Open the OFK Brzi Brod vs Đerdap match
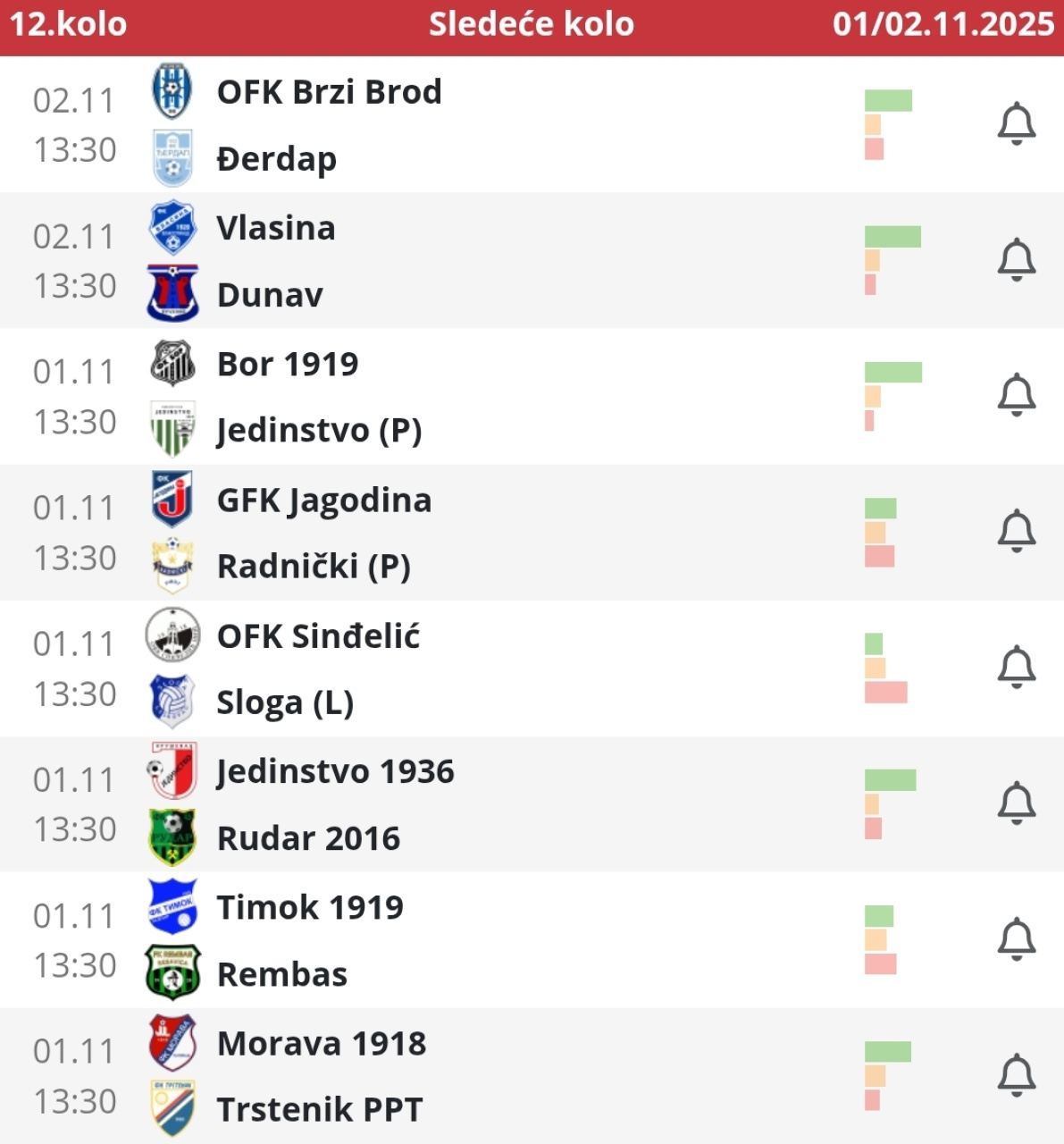The height and width of the screenshot is (1144, 1064). coord(447,125)
